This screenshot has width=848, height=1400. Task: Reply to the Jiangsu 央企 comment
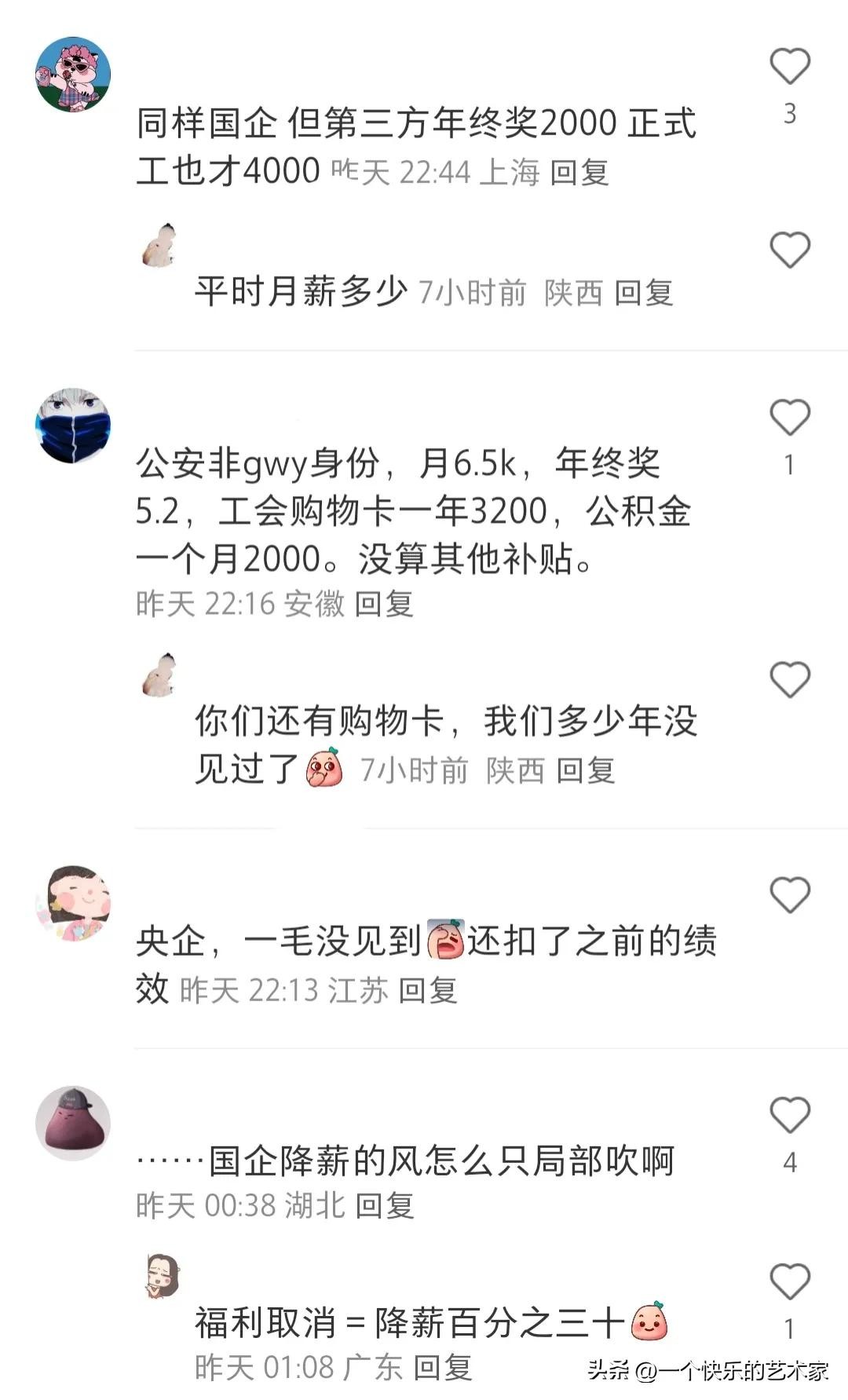click(427, 990)
